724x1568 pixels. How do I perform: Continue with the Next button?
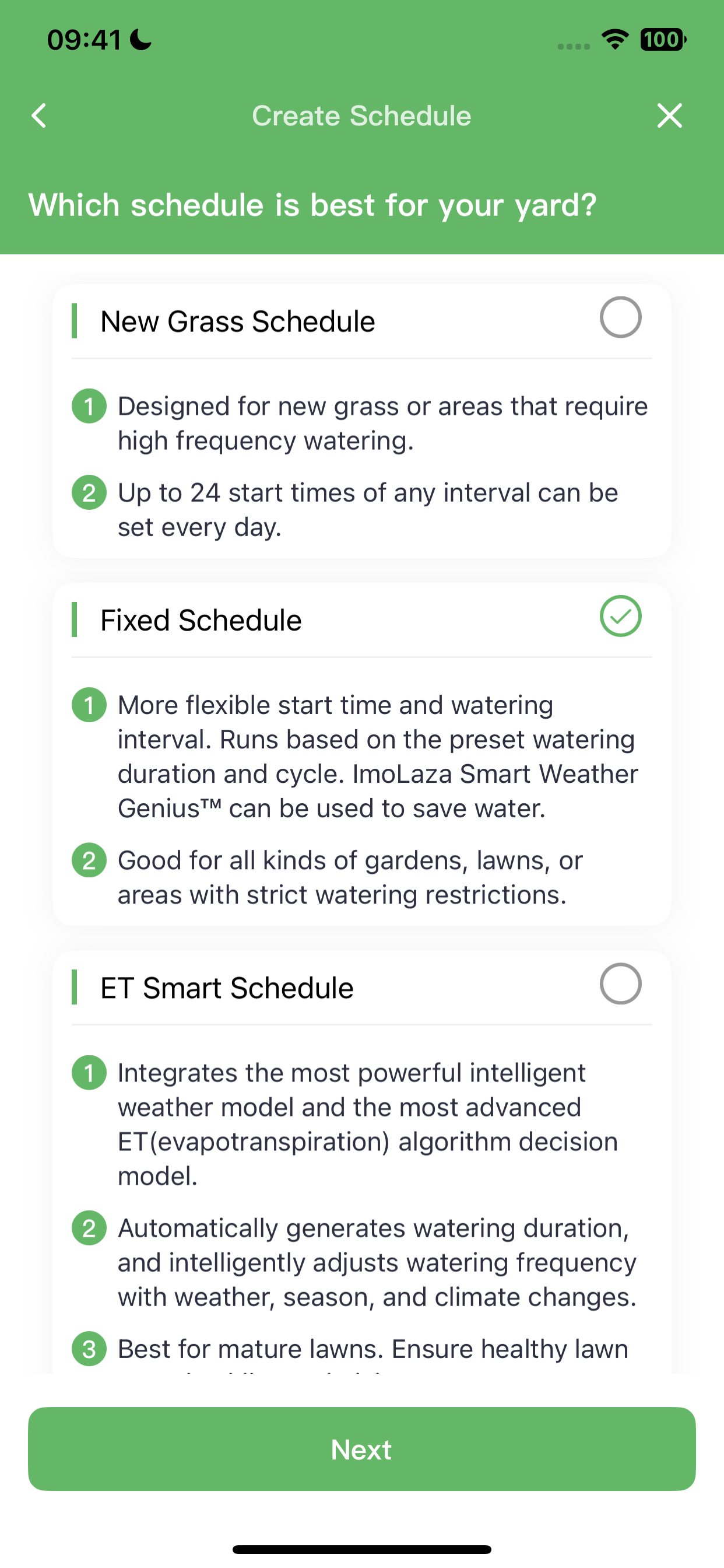[362, 1448]
